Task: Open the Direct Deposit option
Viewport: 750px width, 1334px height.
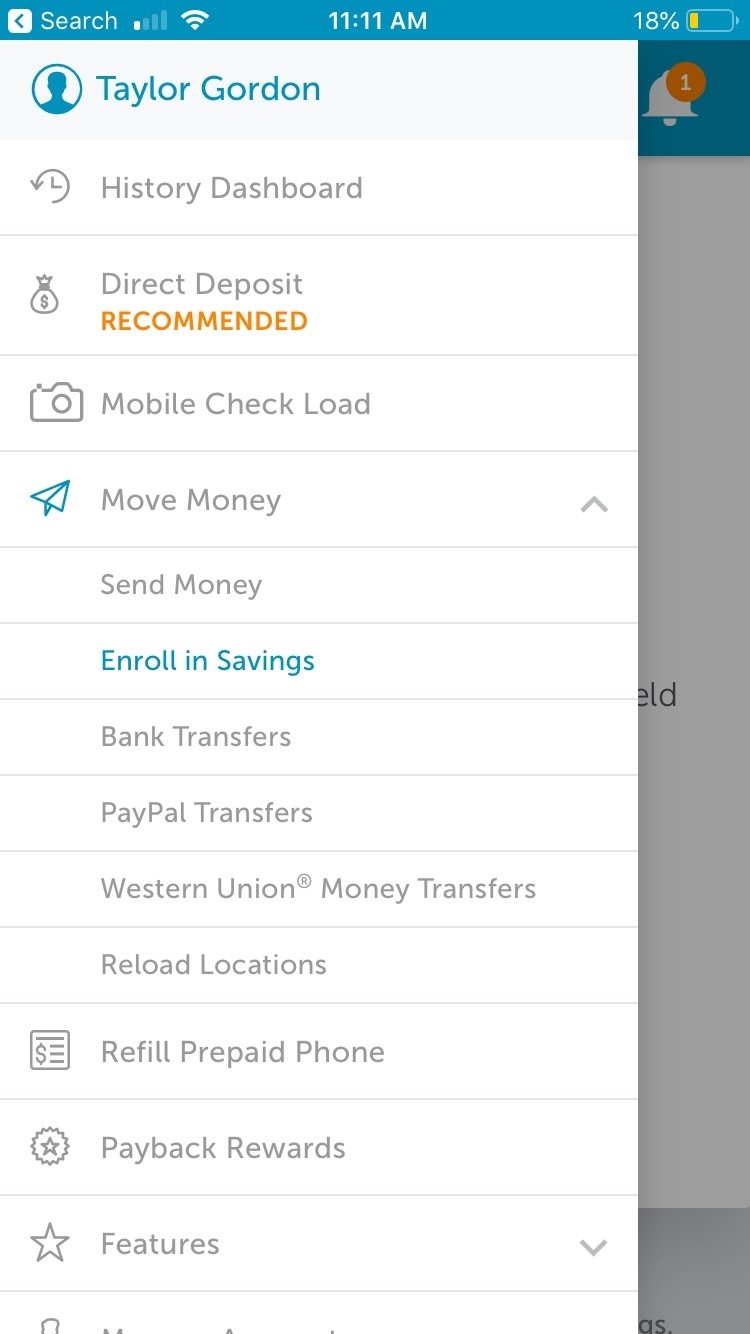Action: click(x=319, y=296)
